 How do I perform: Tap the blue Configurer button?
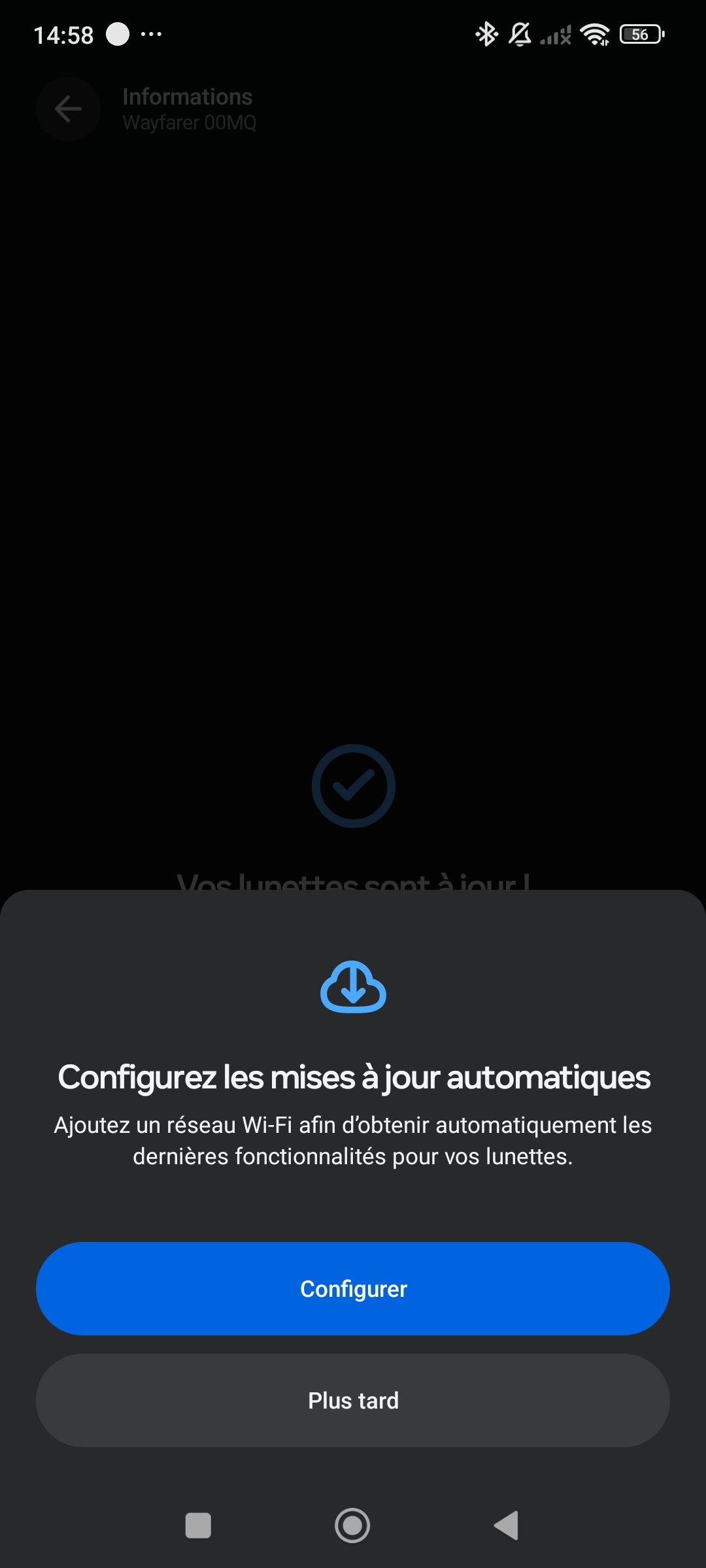click(353, 1288)
